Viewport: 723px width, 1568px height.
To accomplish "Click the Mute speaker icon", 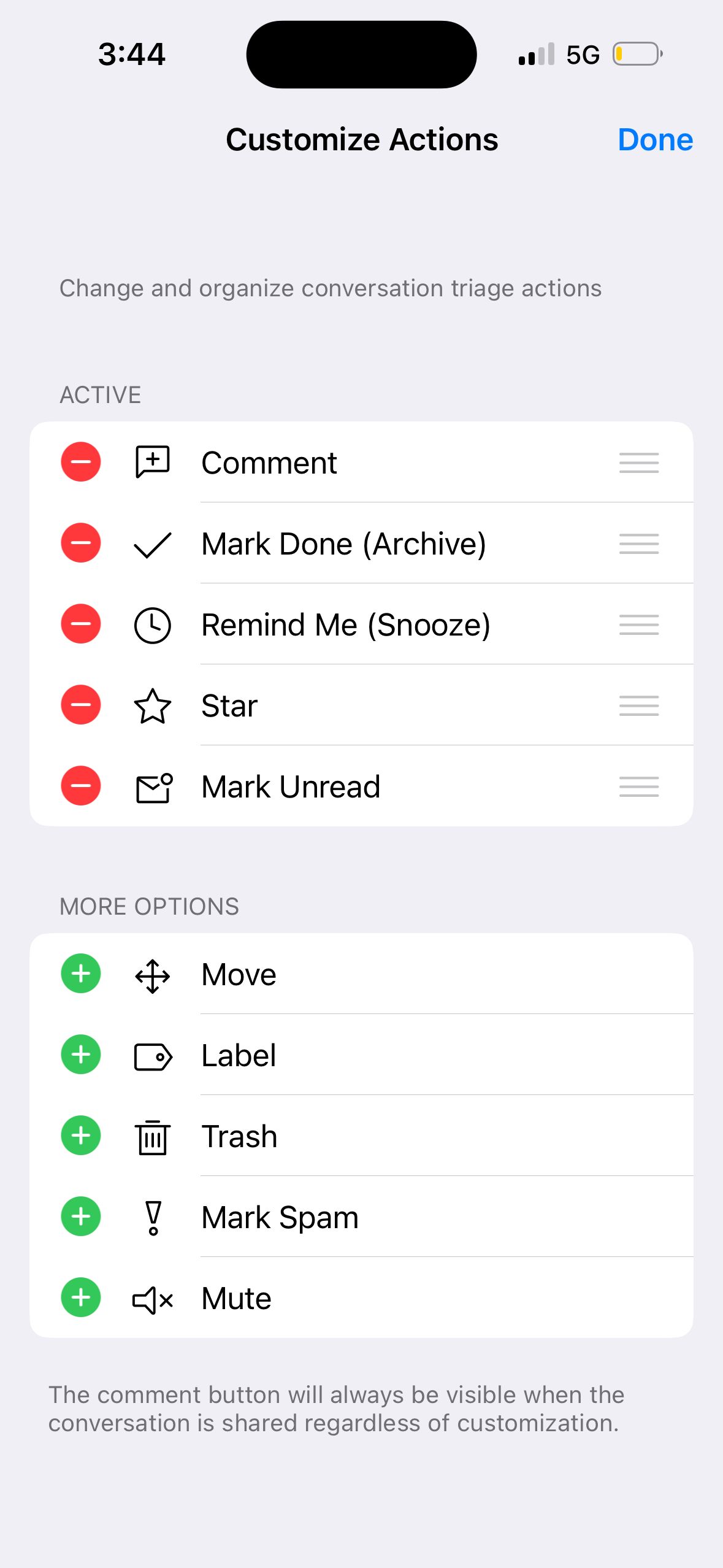I will tap(151, 1297).
